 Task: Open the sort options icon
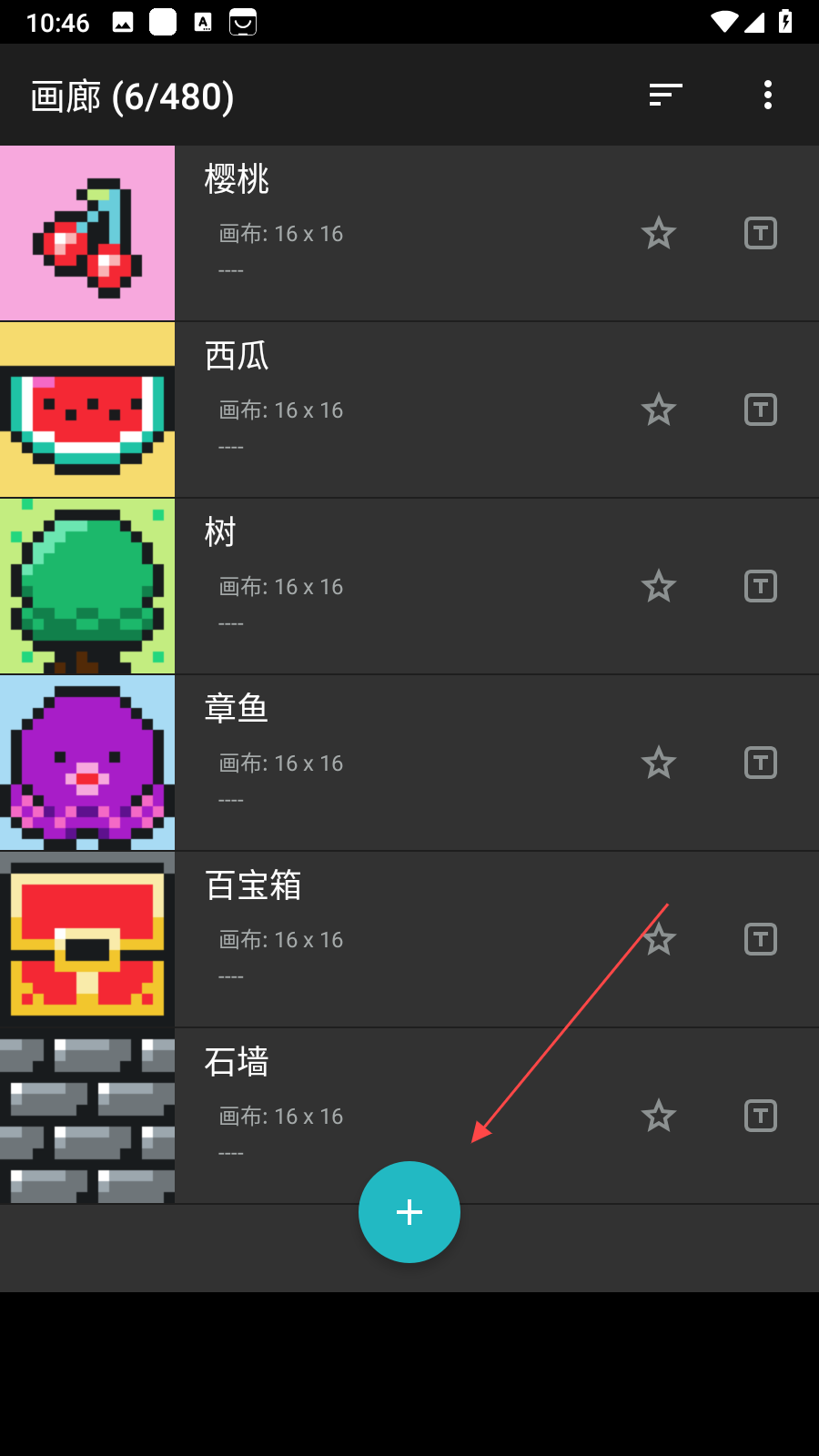pos(665,95)
